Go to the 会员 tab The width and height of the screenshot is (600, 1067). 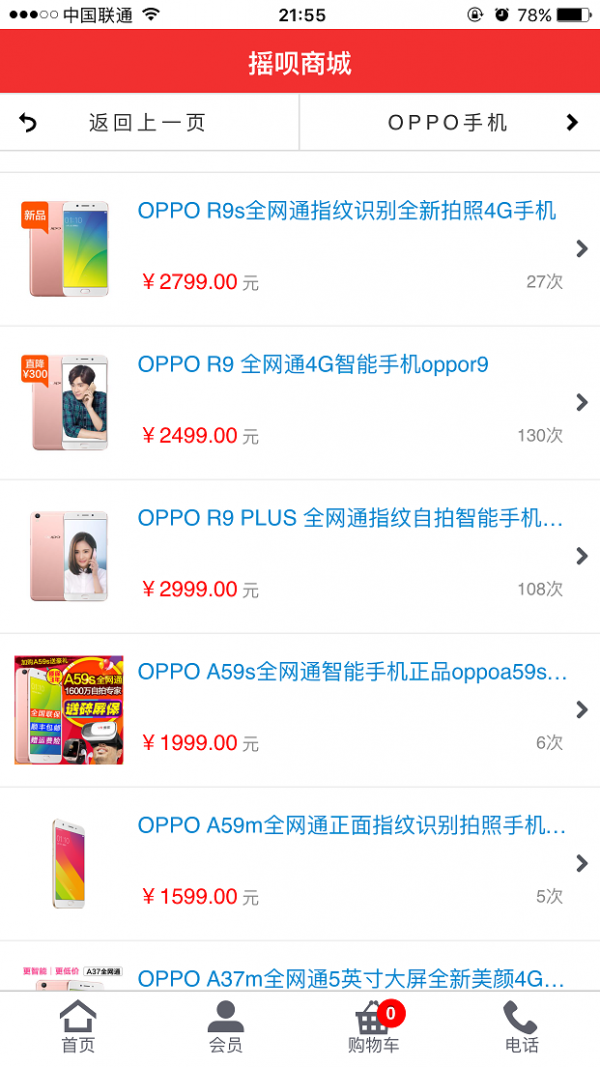click(x=225, y=1027)
